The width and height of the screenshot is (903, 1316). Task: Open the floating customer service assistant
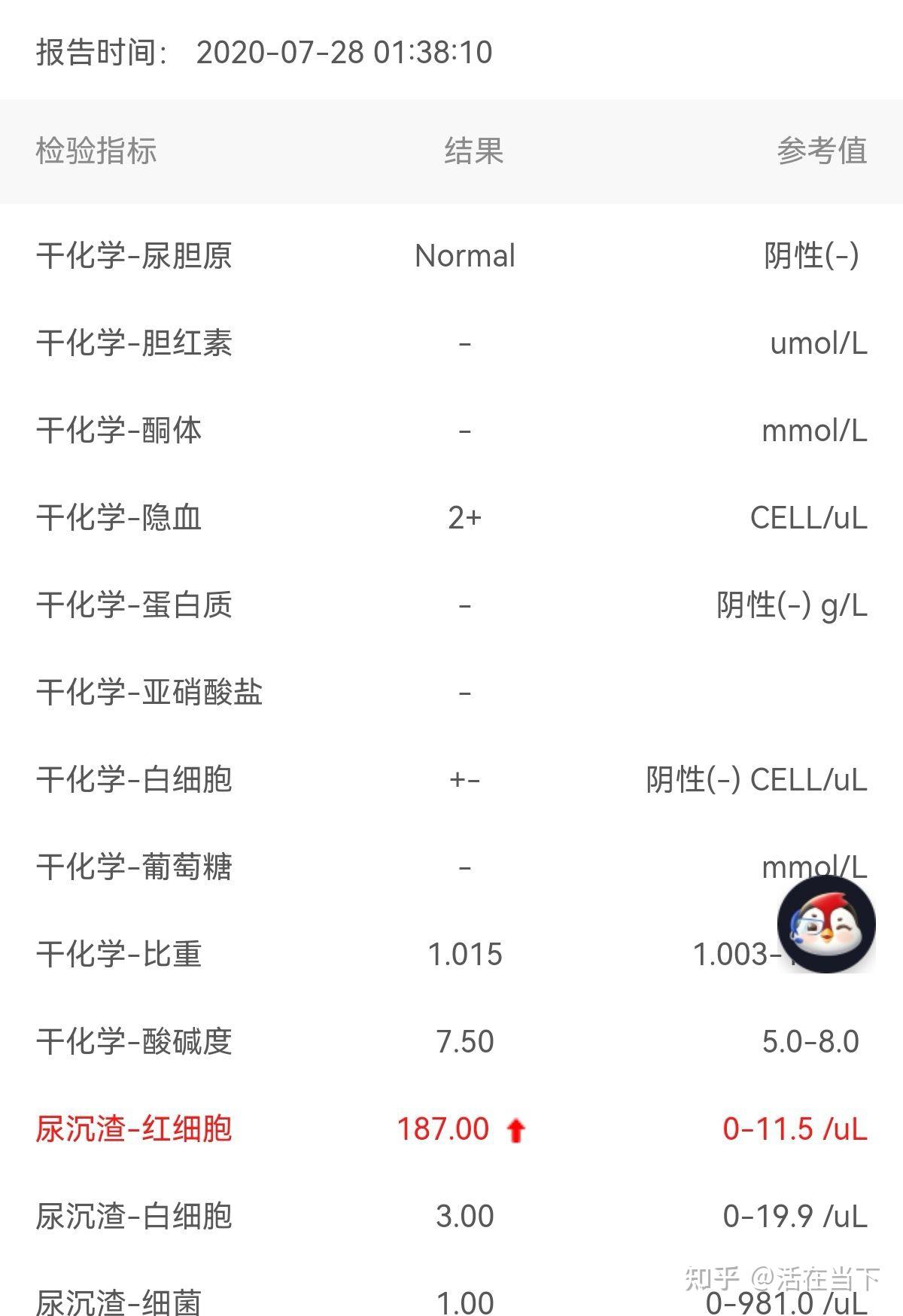pyautogui.click(x=825, y=924)
